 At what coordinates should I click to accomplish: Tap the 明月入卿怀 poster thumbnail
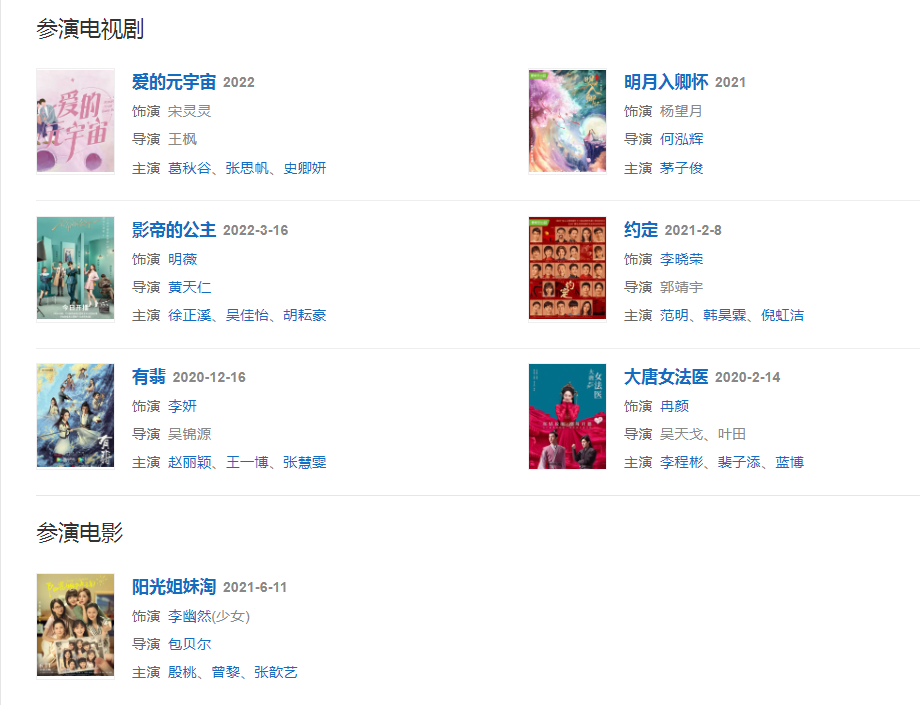point(567,120)
